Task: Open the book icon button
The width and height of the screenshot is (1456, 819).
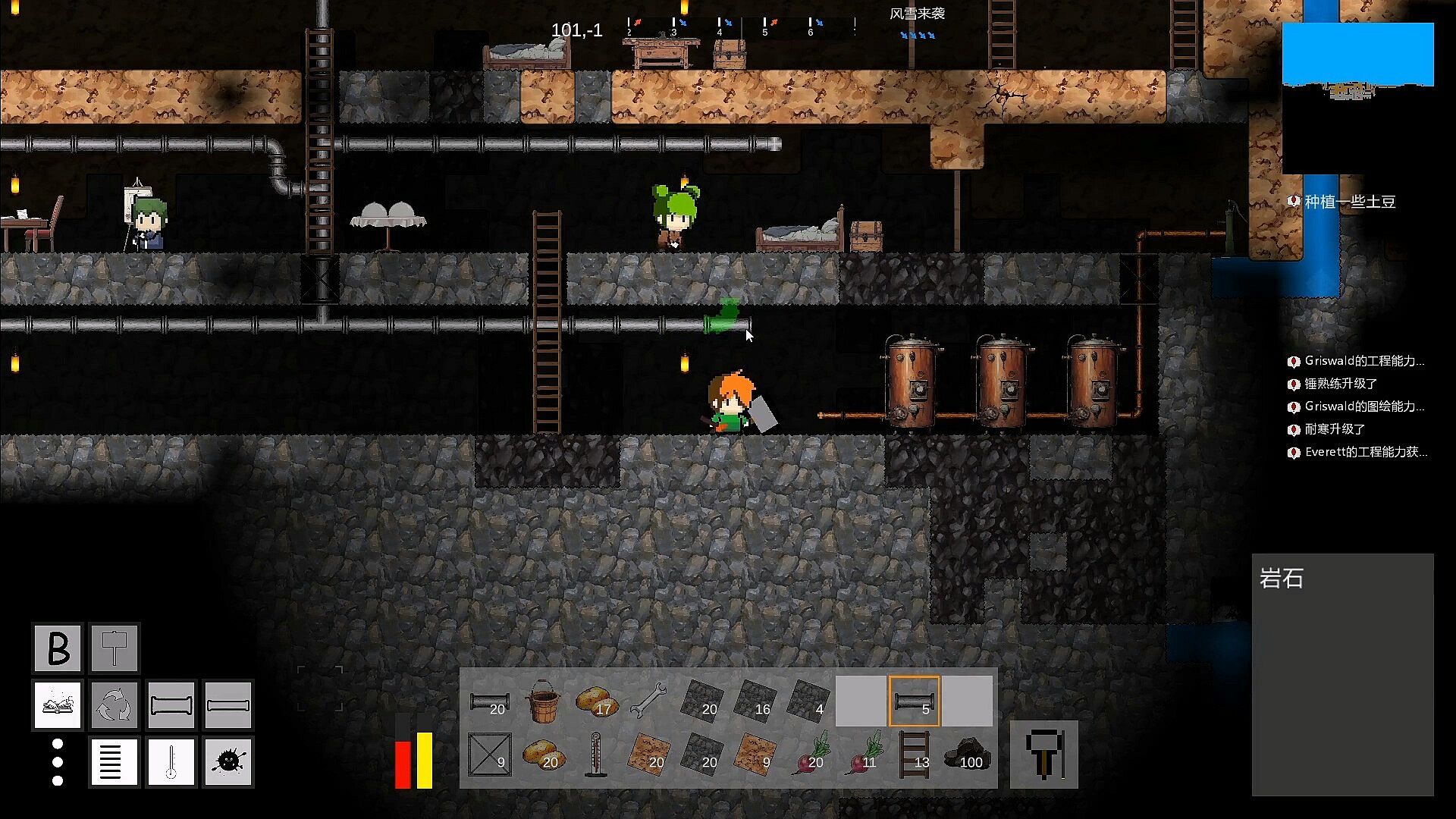Action: point(58,705)
